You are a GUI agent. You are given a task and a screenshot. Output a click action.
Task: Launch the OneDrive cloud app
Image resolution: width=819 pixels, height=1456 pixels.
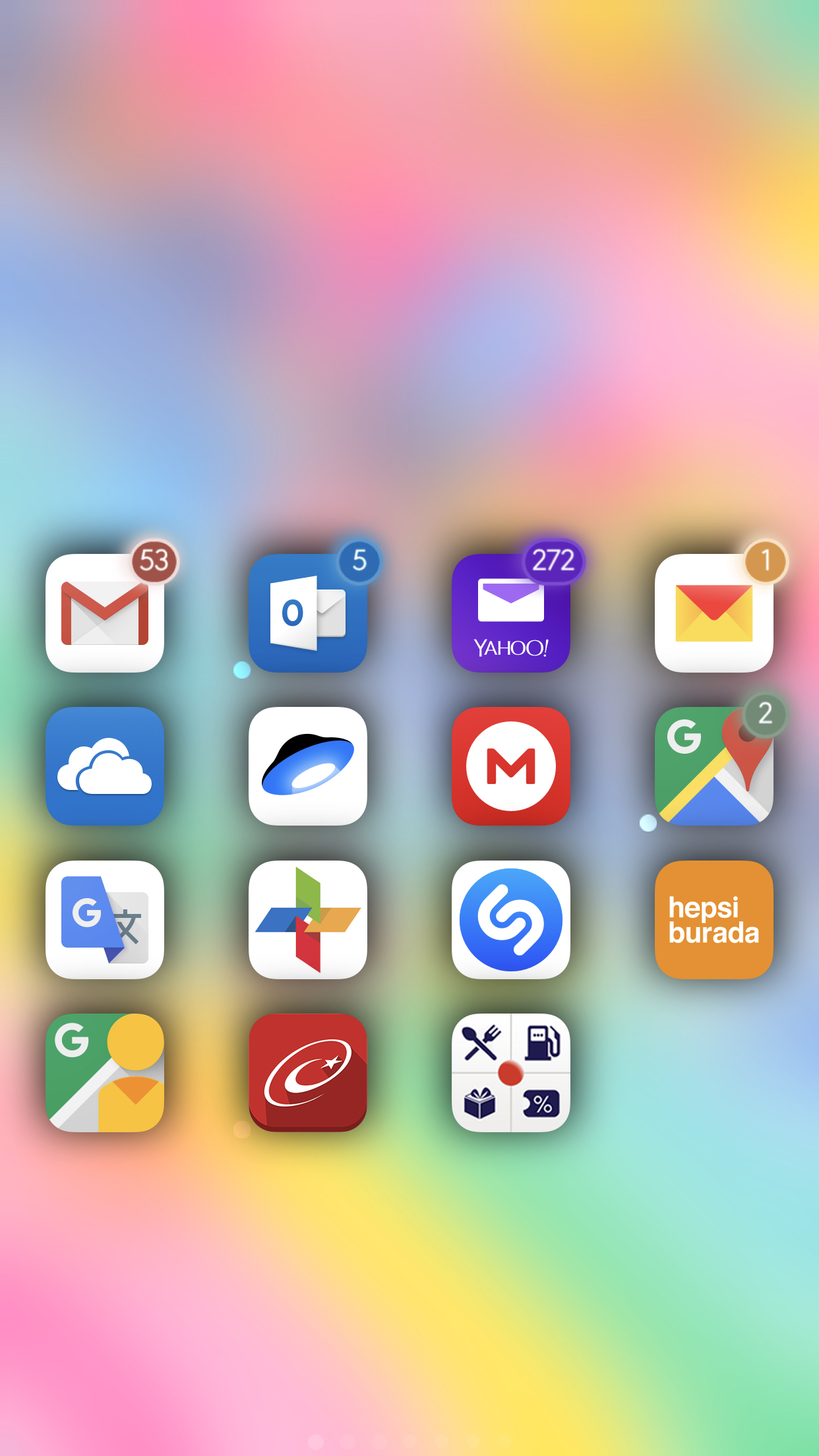tap(105, 766)
